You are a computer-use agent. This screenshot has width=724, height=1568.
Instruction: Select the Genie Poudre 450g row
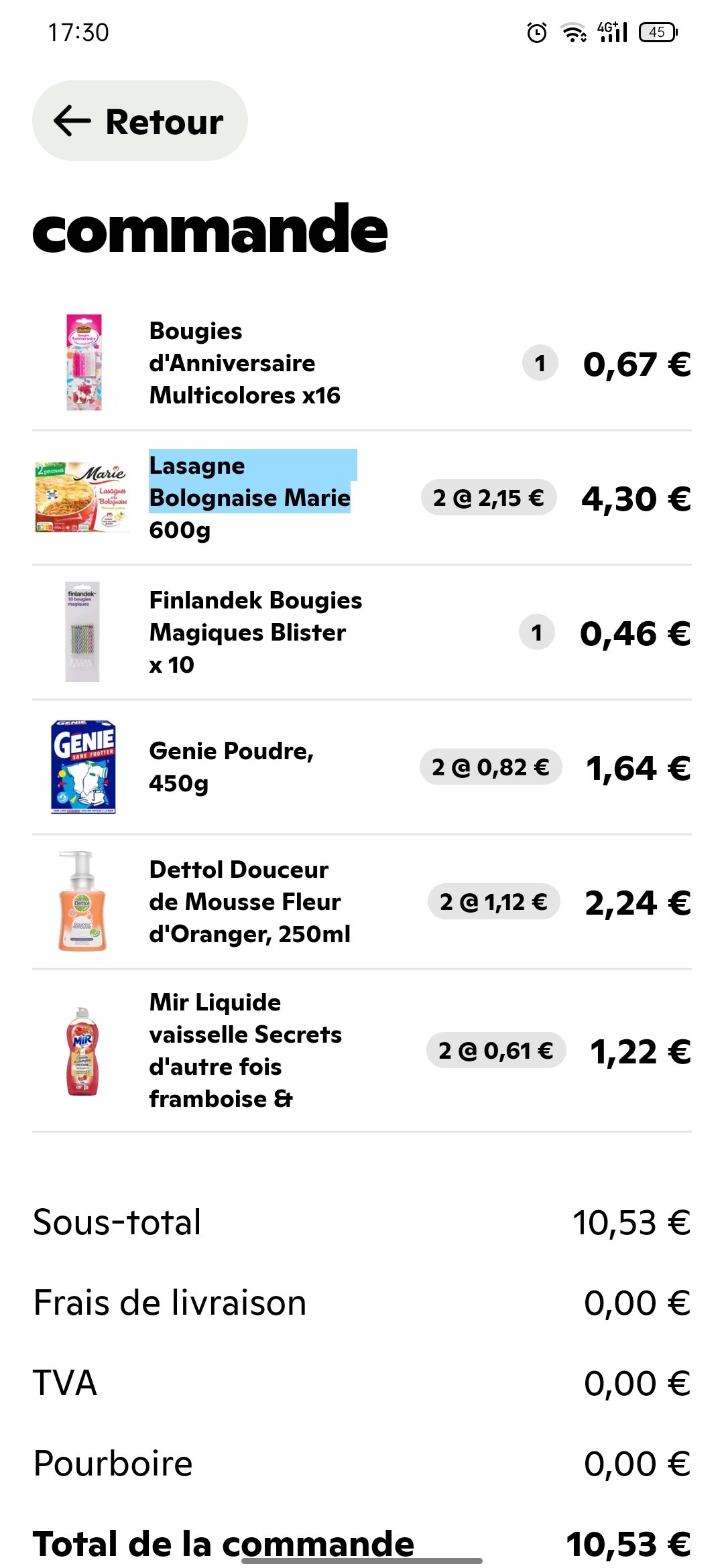[362, 767]
